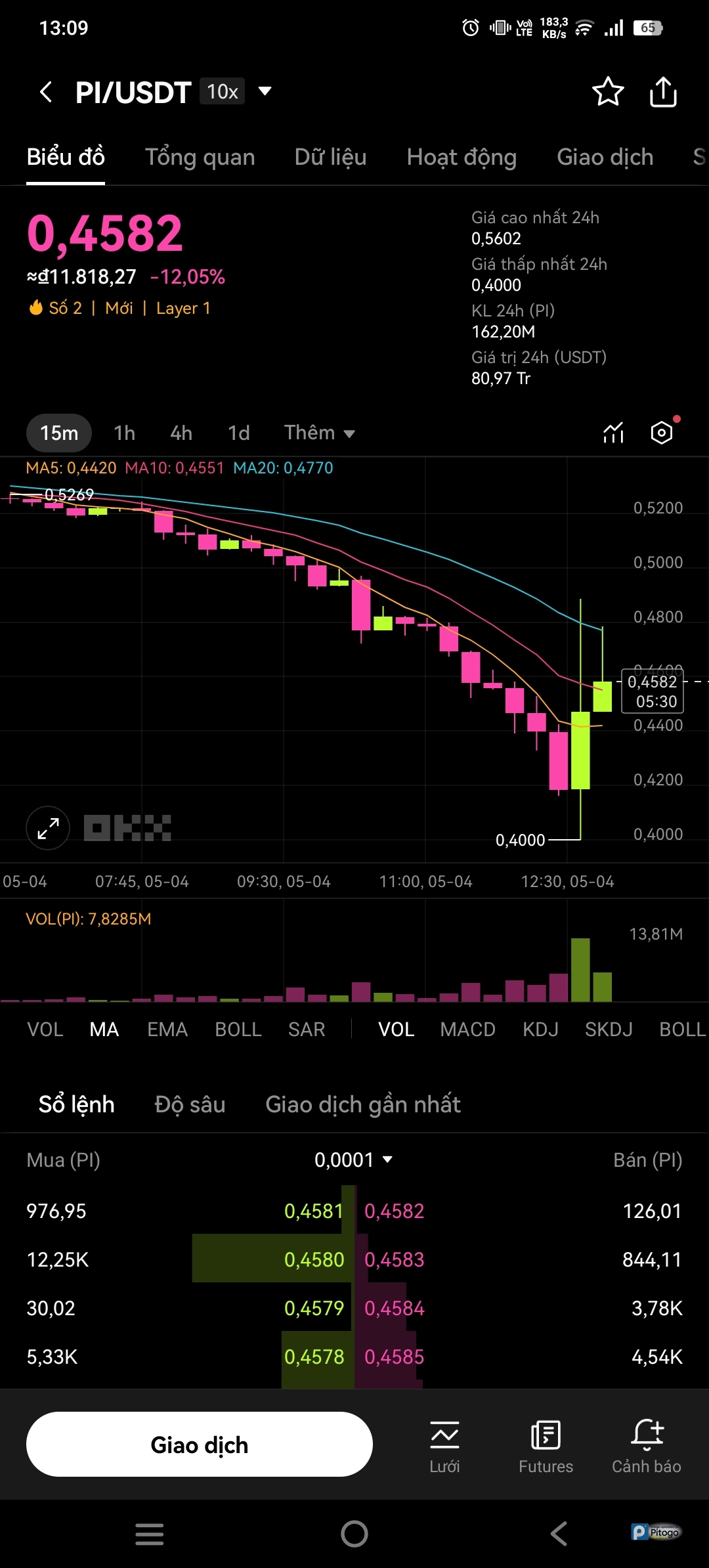
Task: Open the PI/USDT pair dropdown
Action: click(265, 91)
